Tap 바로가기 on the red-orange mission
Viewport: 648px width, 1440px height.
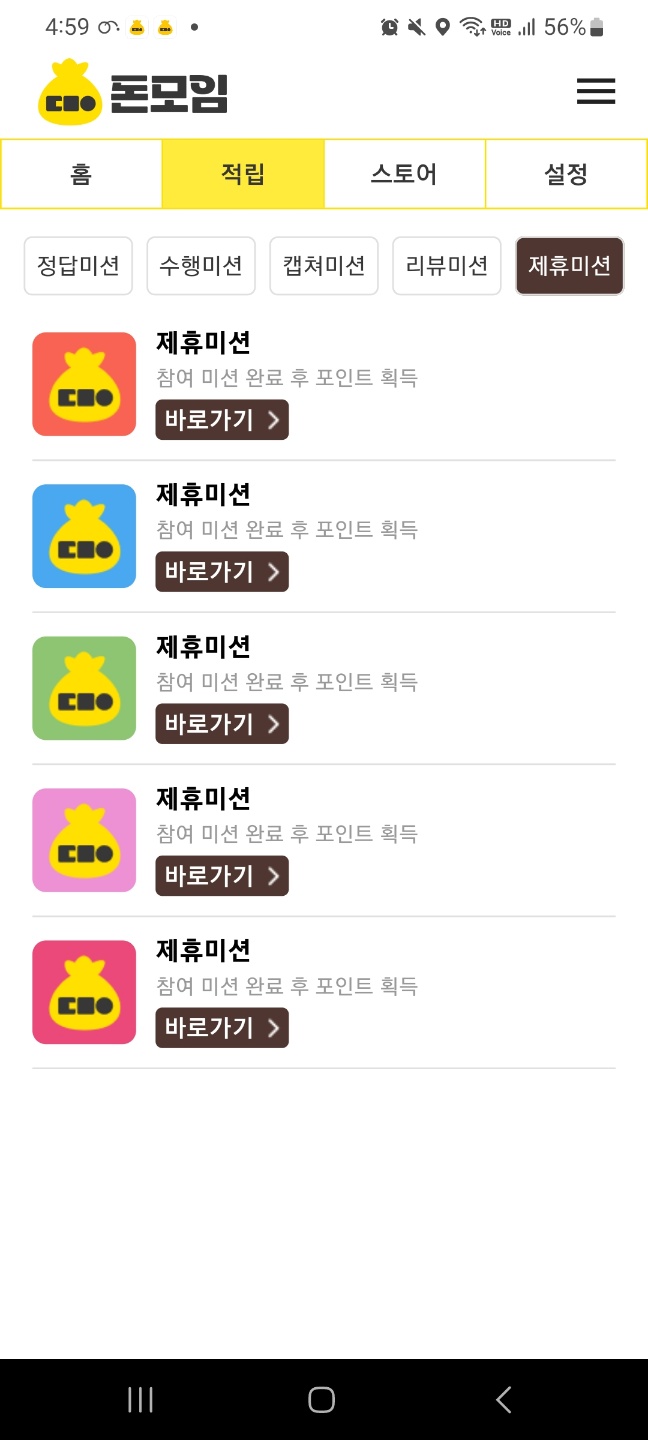tap(222, 420)
